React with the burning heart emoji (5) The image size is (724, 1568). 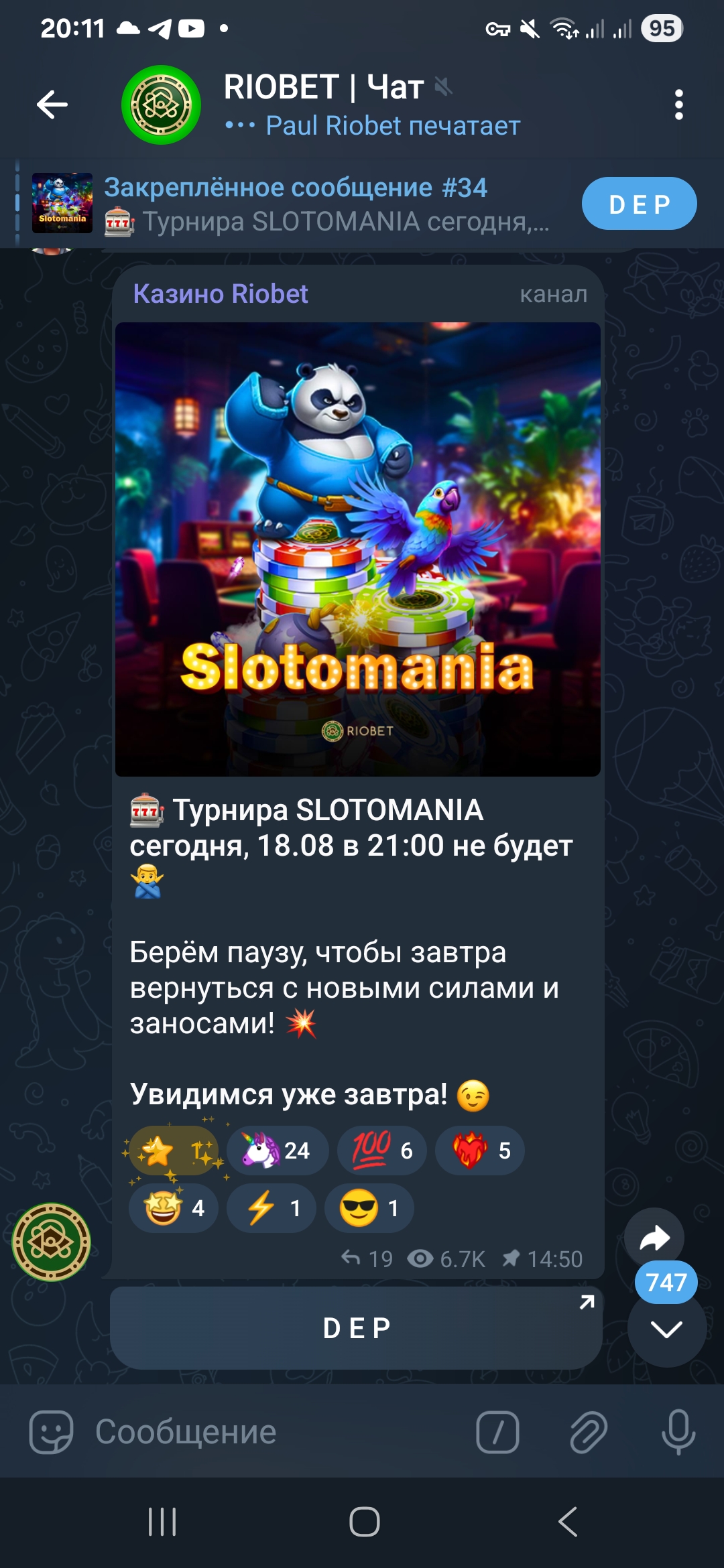tap(479, 1151)
